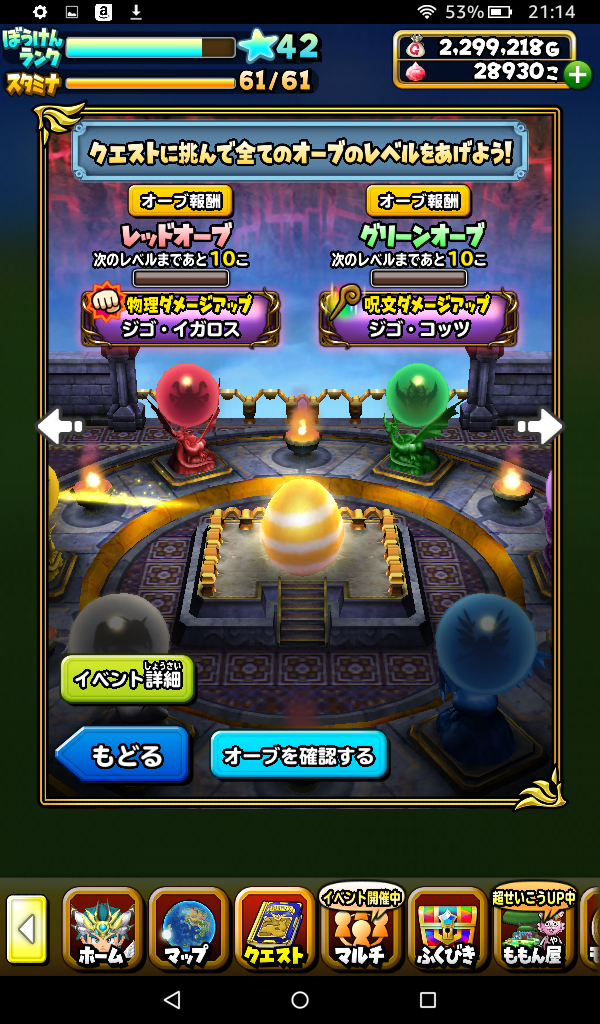
Task: Tap the もどる back button
Action: (123, 756)
